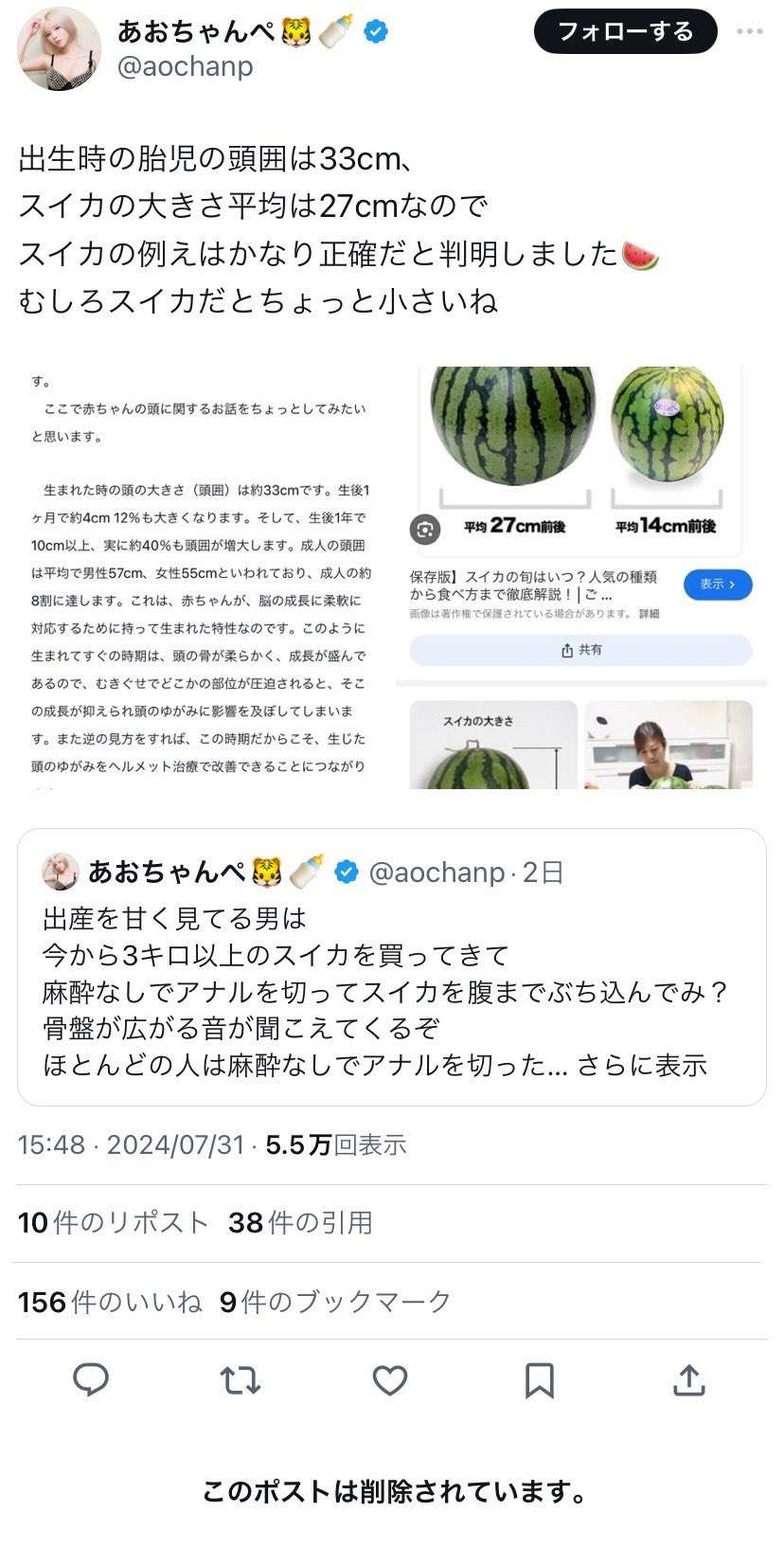784x1548 pixels.
Task: Repost this post with the retweet icon
Action: pyautogui.click(x=241, y=1380)
